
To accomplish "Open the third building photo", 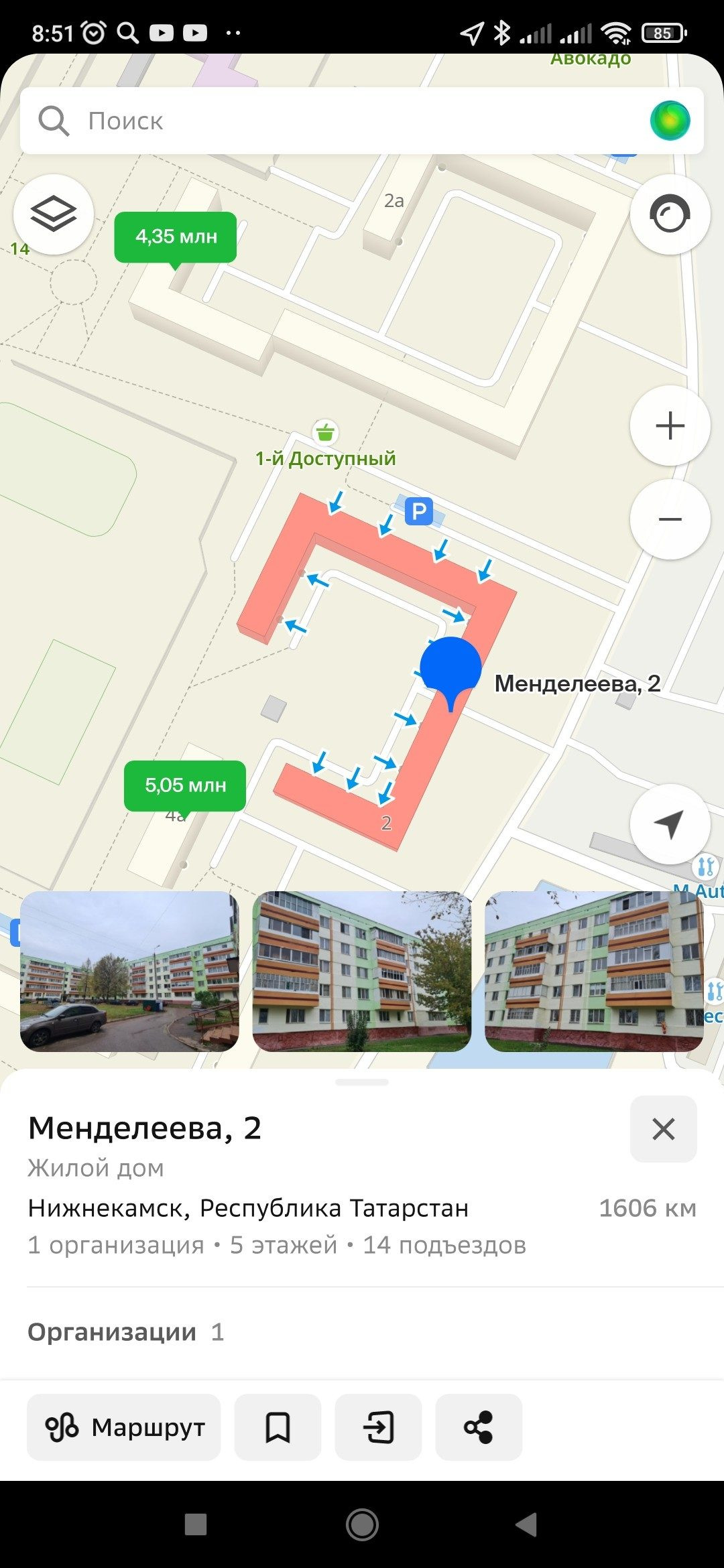I will [594, 971].
